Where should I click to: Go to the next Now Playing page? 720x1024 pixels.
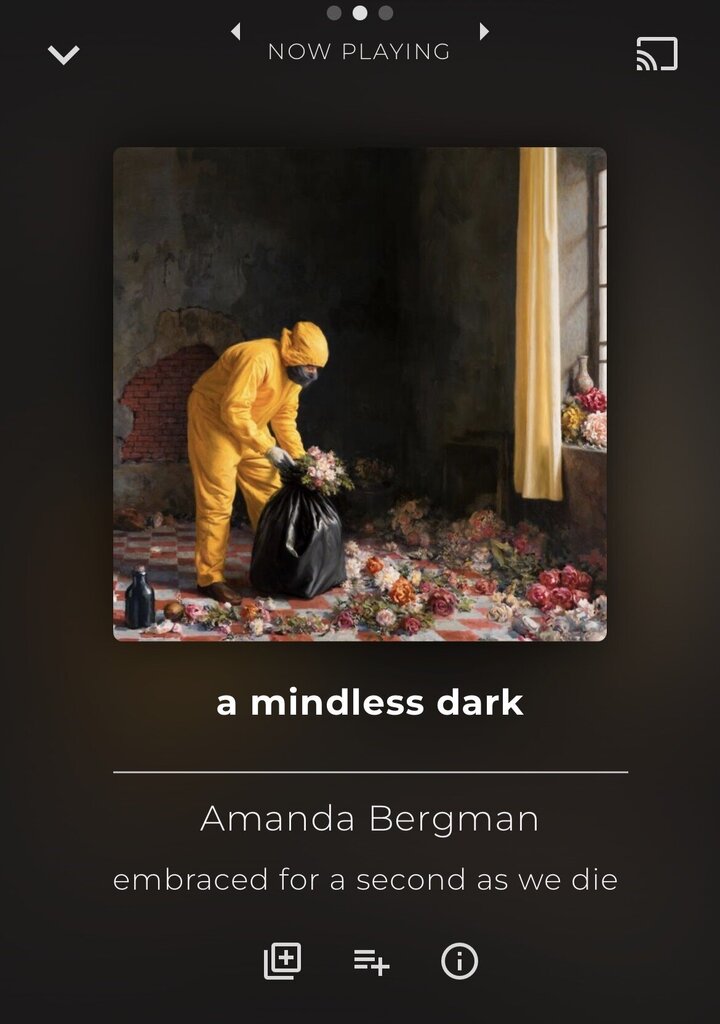point(484,32)
